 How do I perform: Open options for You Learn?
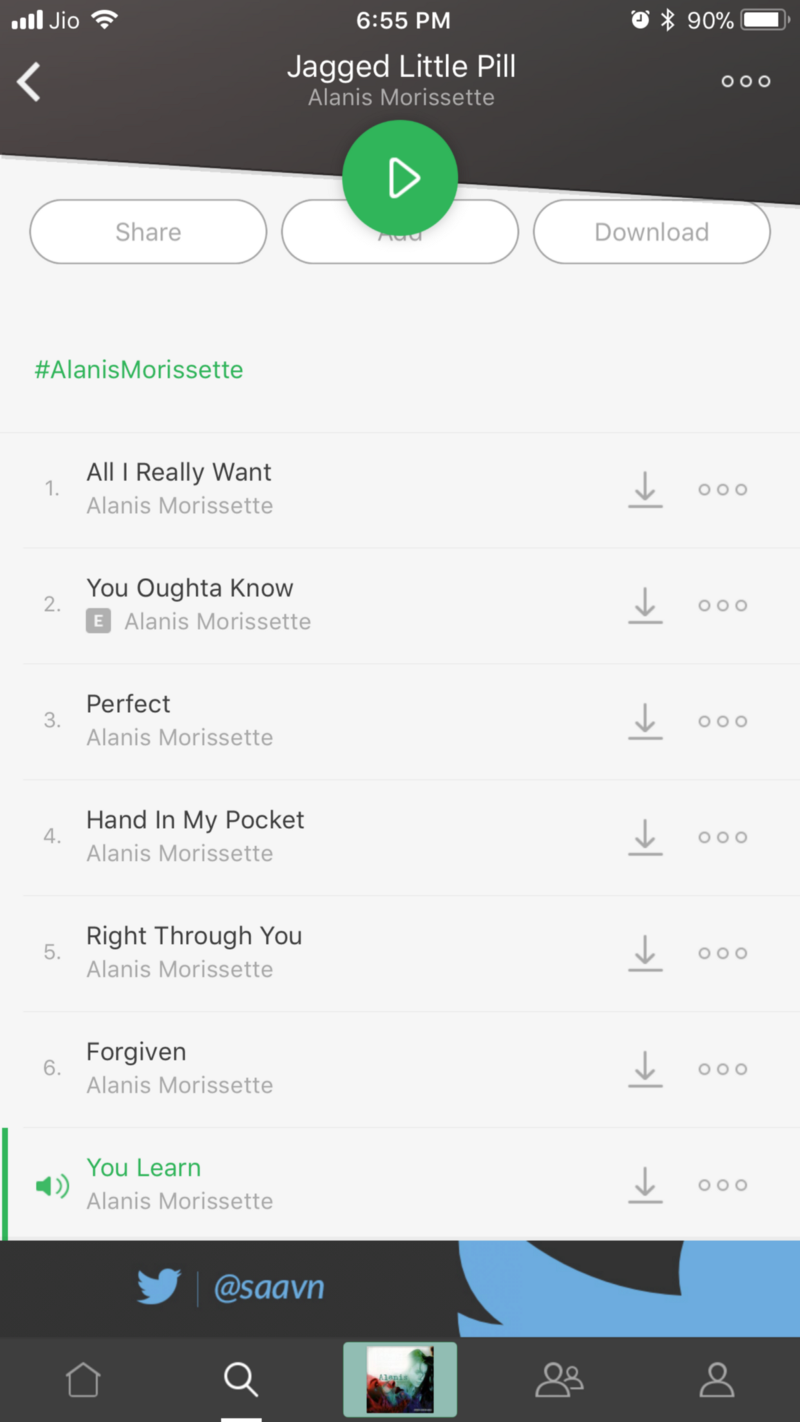[722, 1185]
